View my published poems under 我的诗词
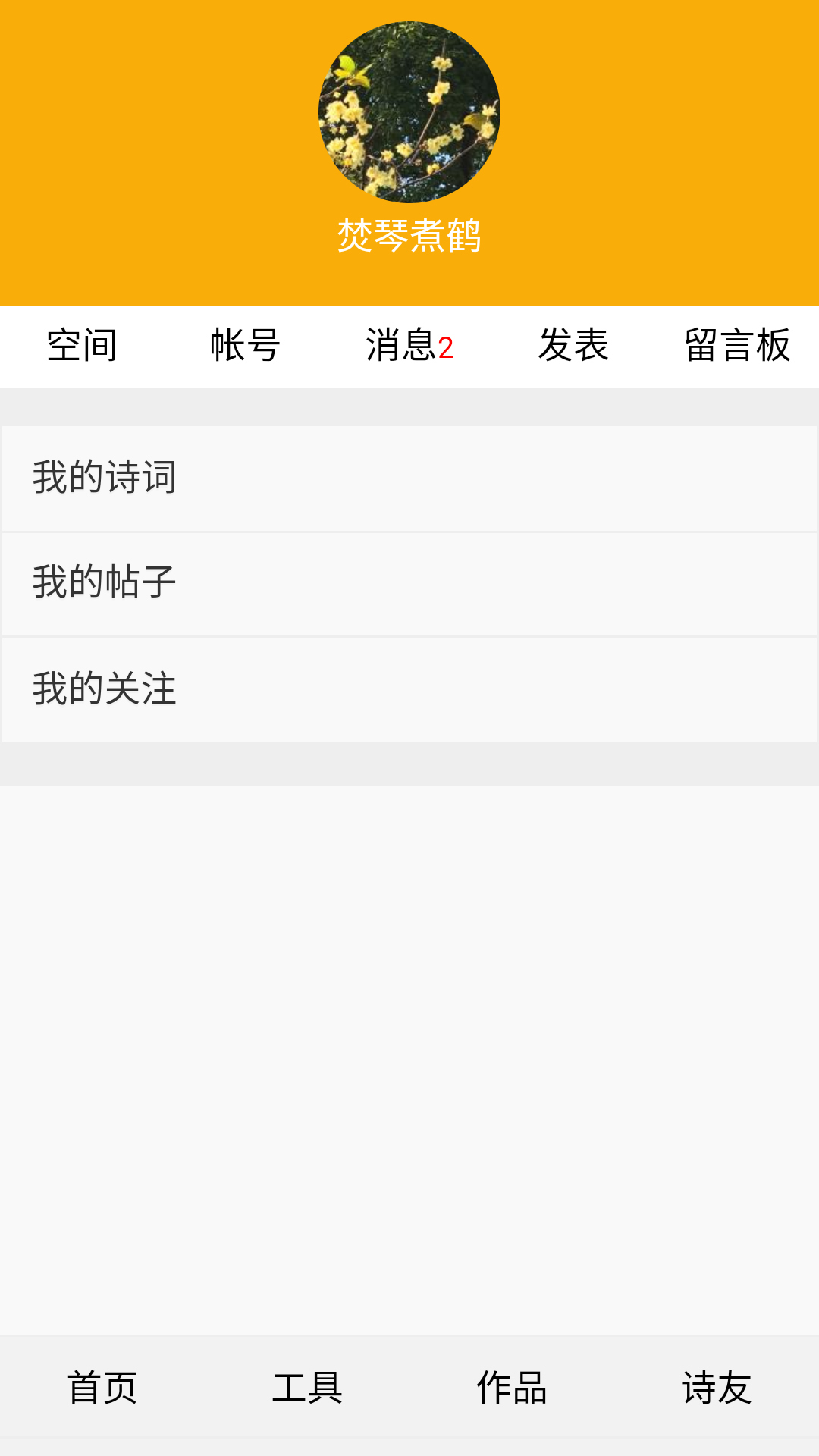 pos(104,478)
